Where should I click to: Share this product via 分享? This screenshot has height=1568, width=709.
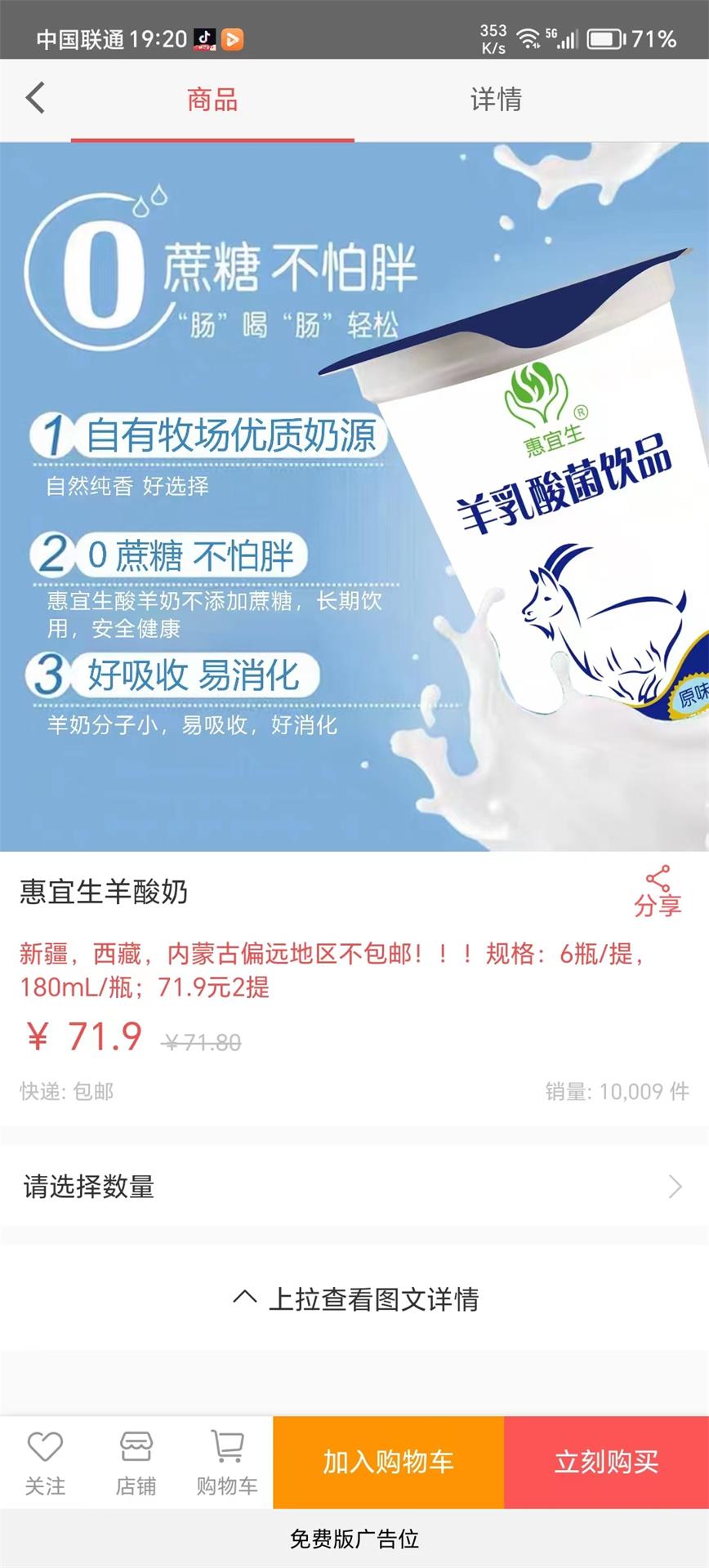(658, 891)
